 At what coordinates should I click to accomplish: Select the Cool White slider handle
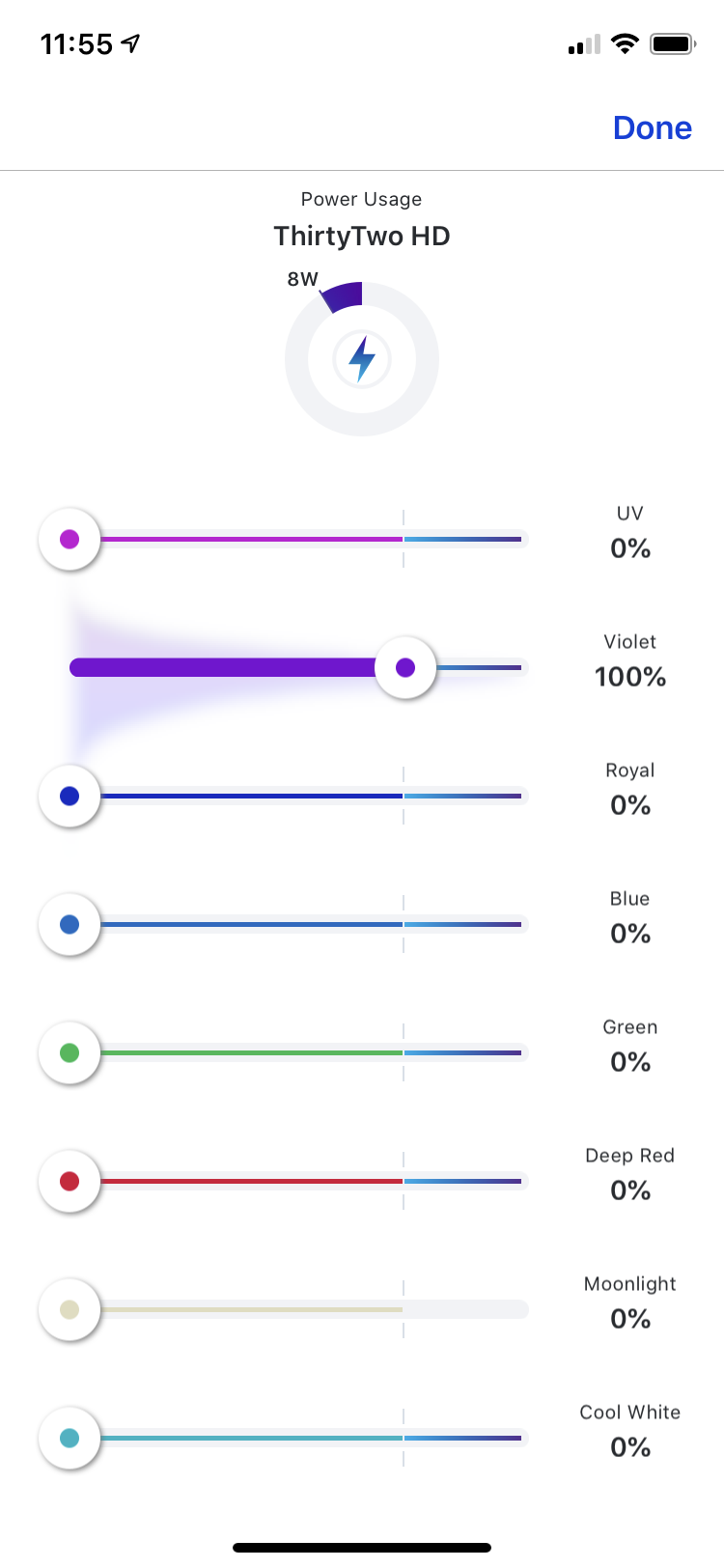click(70, 1438)
